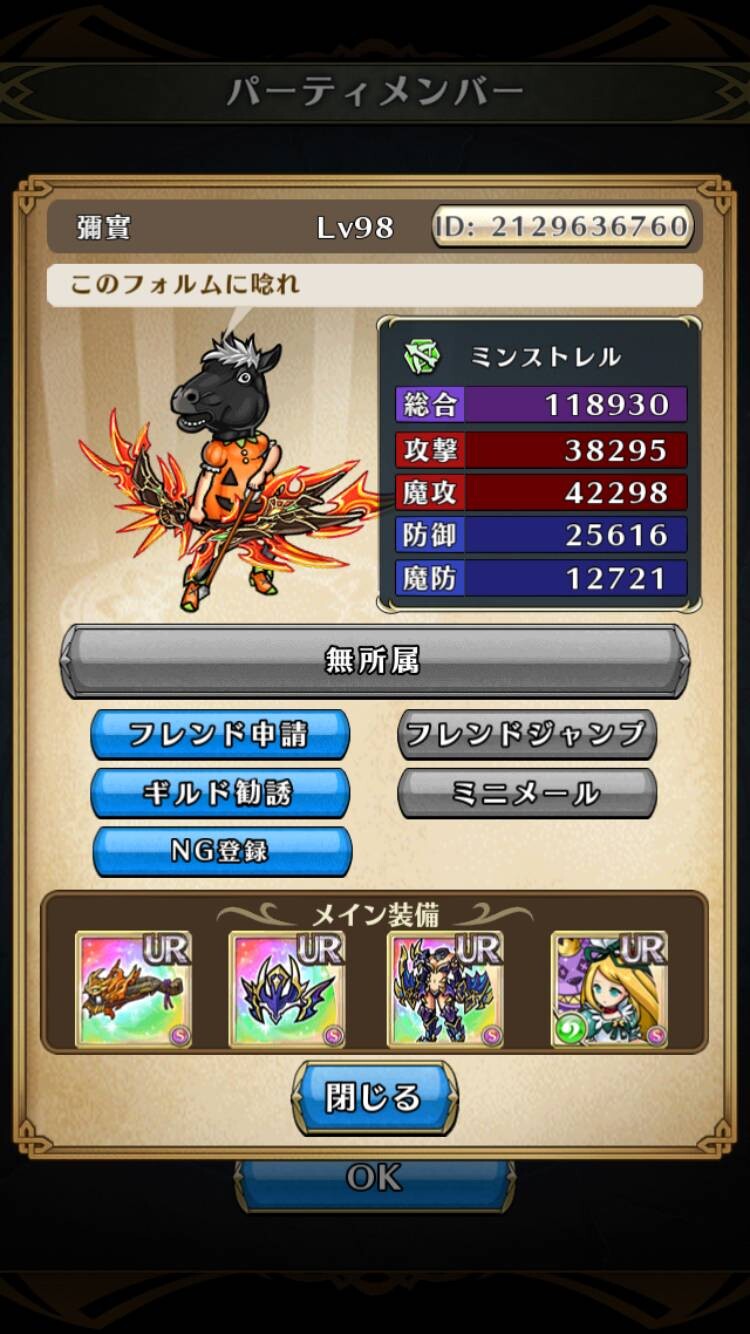
Task: Open フレンドジャンプ
Action: click(x=527, y=735)
